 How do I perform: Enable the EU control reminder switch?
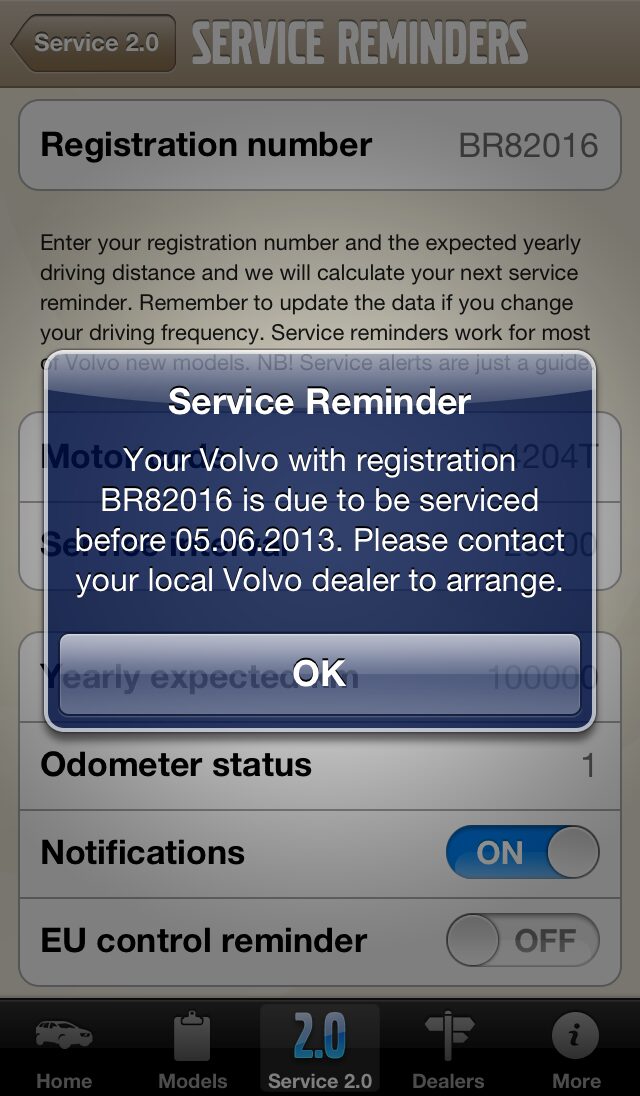pyautogui.click(x=522, y=940)
